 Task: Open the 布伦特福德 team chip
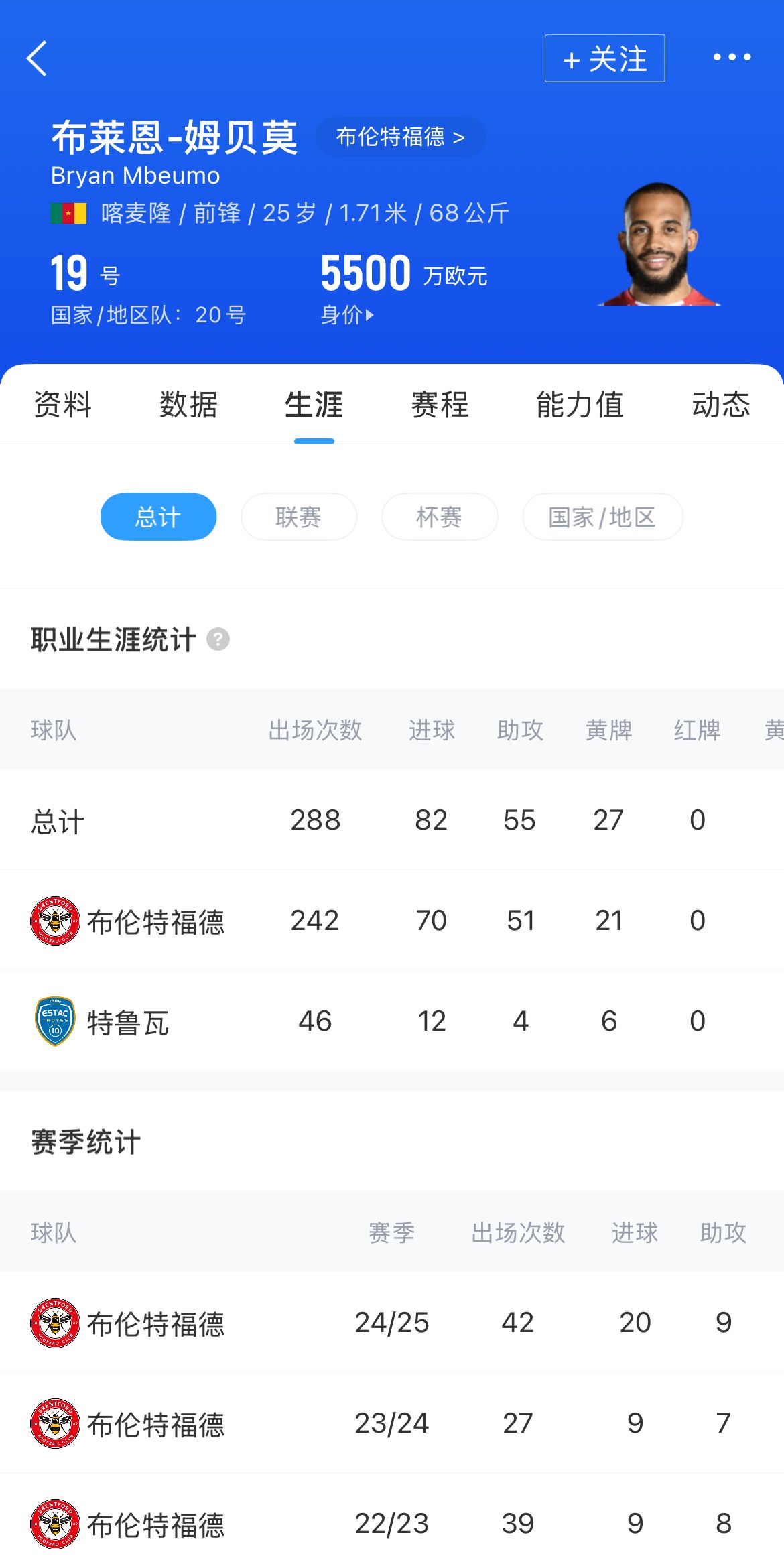point(401,137)
